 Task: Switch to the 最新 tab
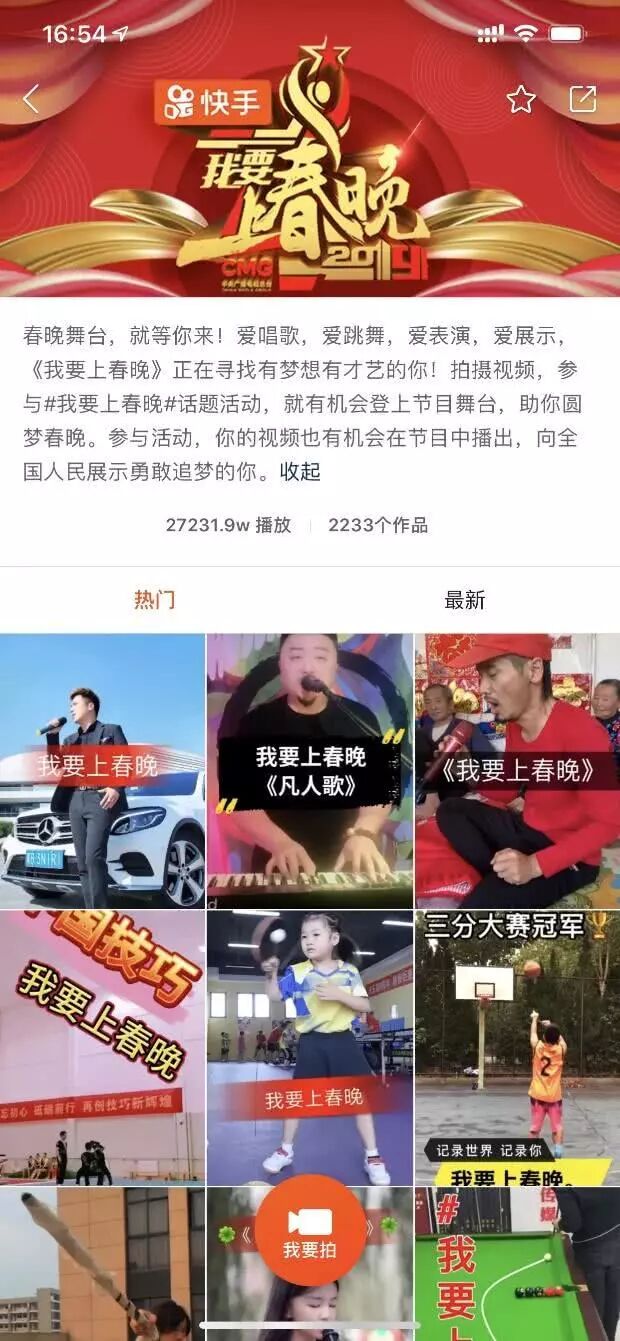point(465,600)
